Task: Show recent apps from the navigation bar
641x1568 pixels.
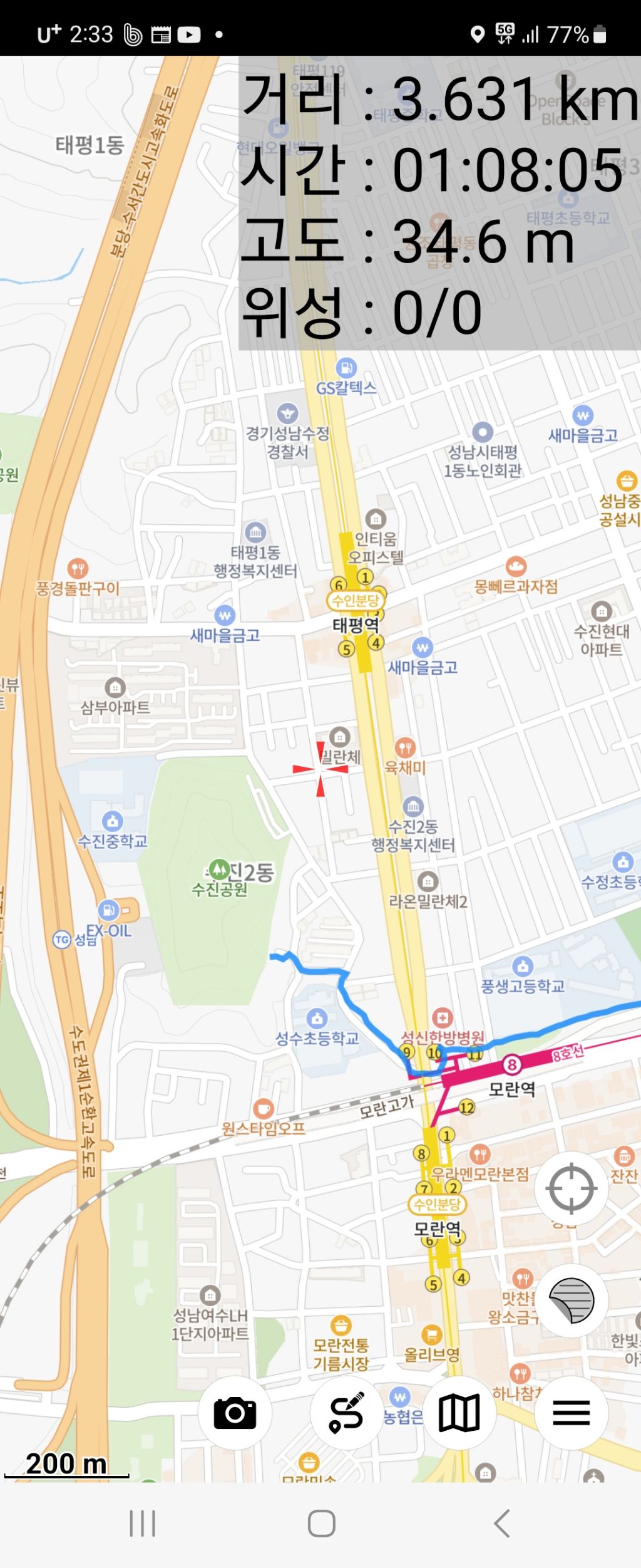Action: coord(142,1523)
